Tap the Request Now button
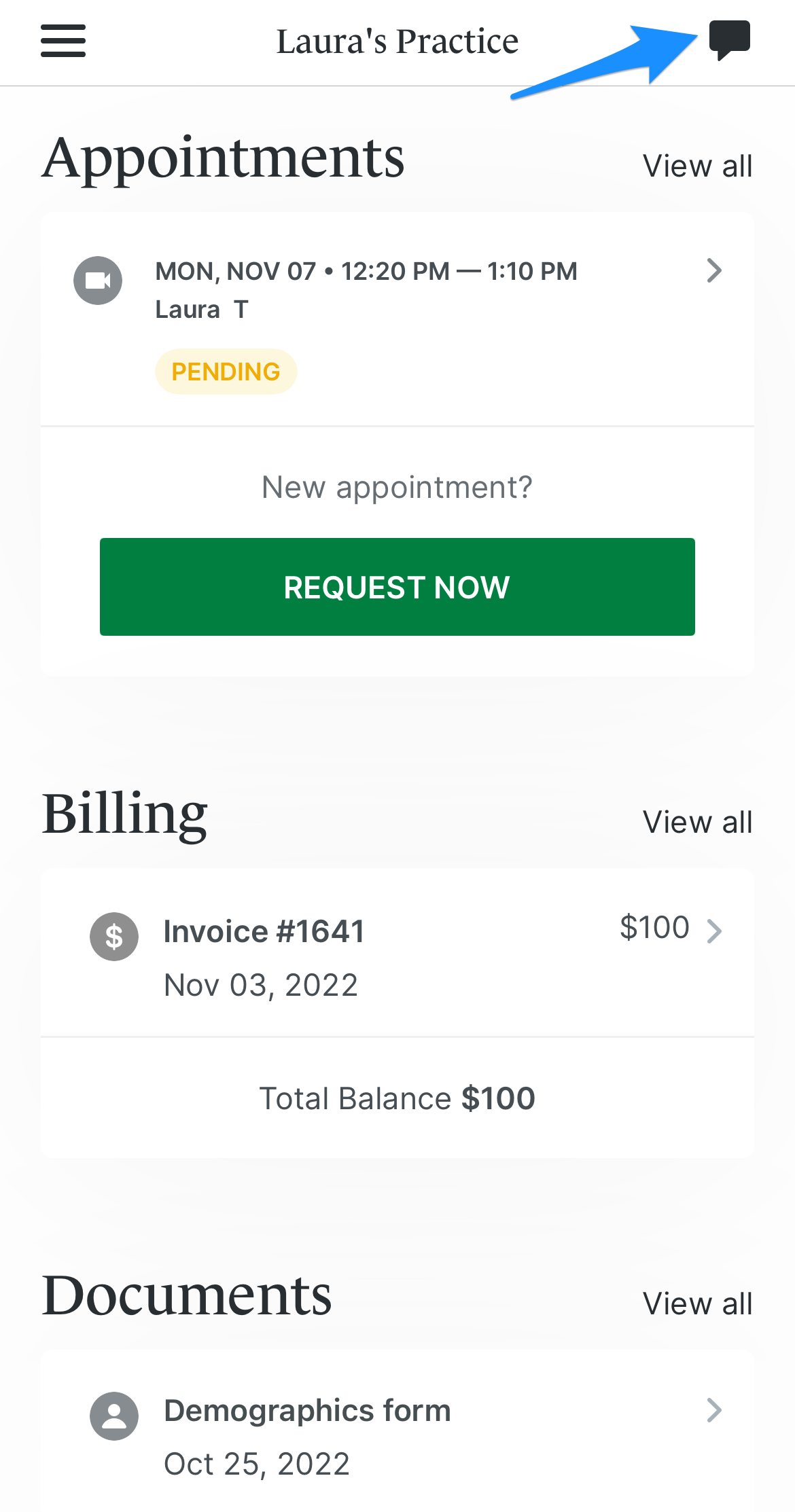 (397, 587)
